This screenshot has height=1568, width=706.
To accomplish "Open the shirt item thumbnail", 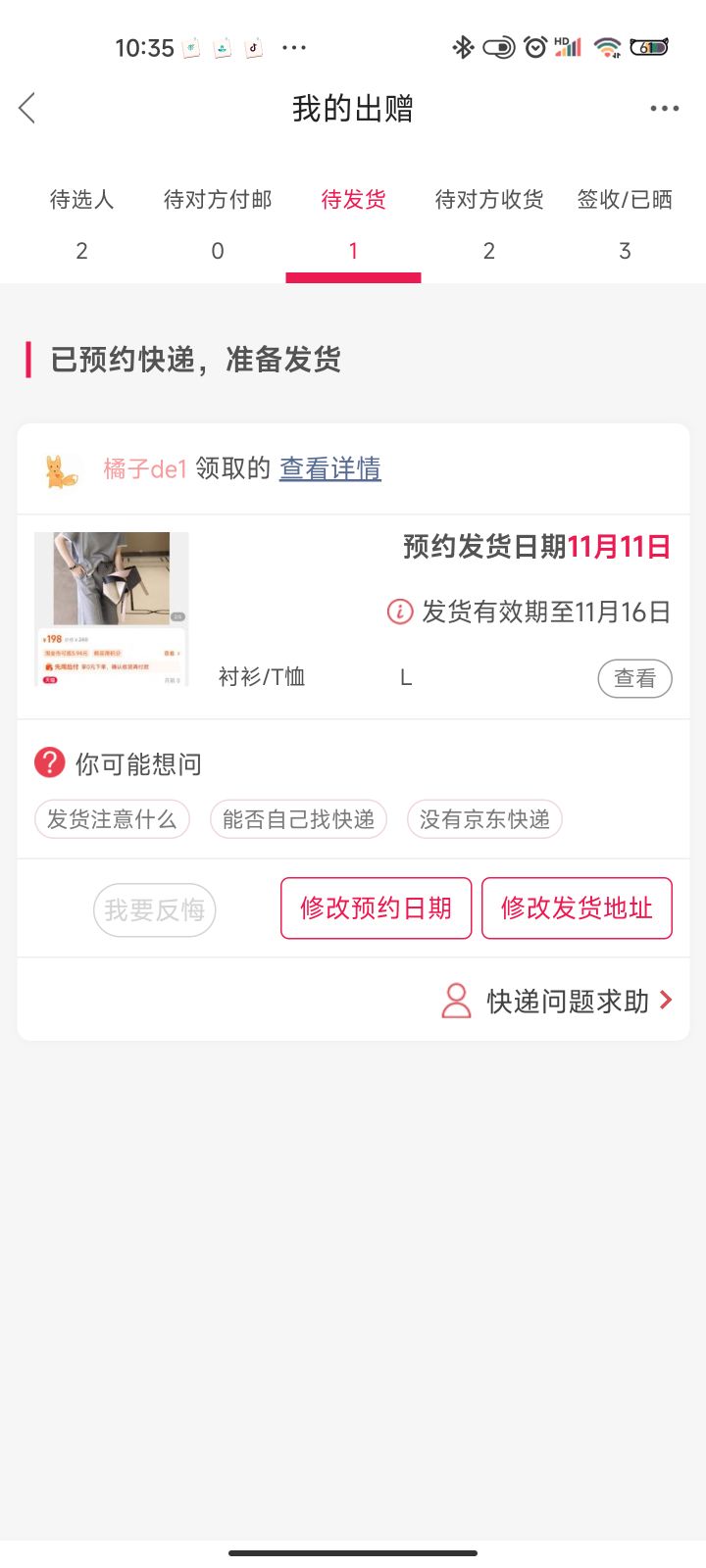I will [x=112, y=609].
